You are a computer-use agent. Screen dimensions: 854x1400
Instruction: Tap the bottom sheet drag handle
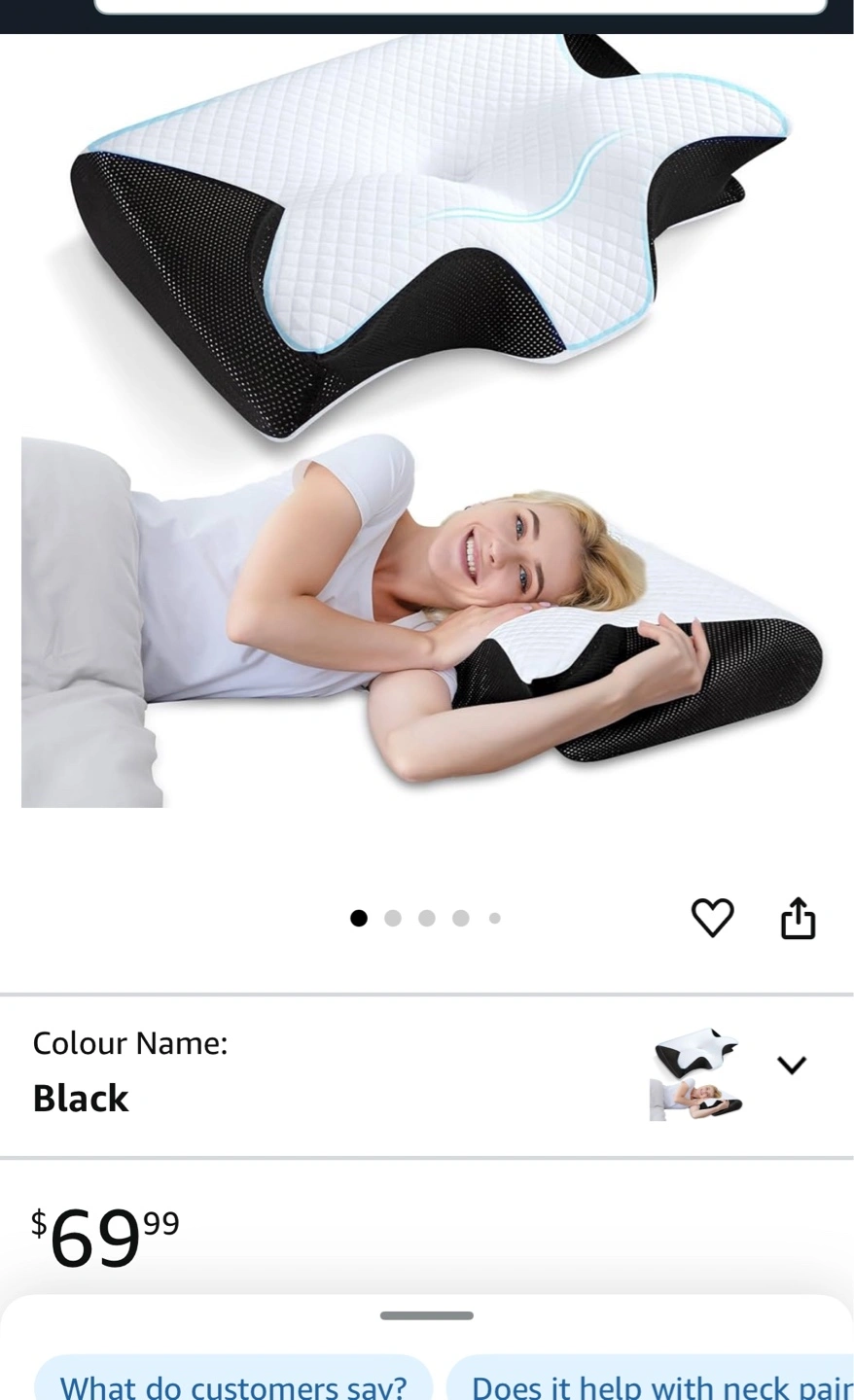point(427,1315)
